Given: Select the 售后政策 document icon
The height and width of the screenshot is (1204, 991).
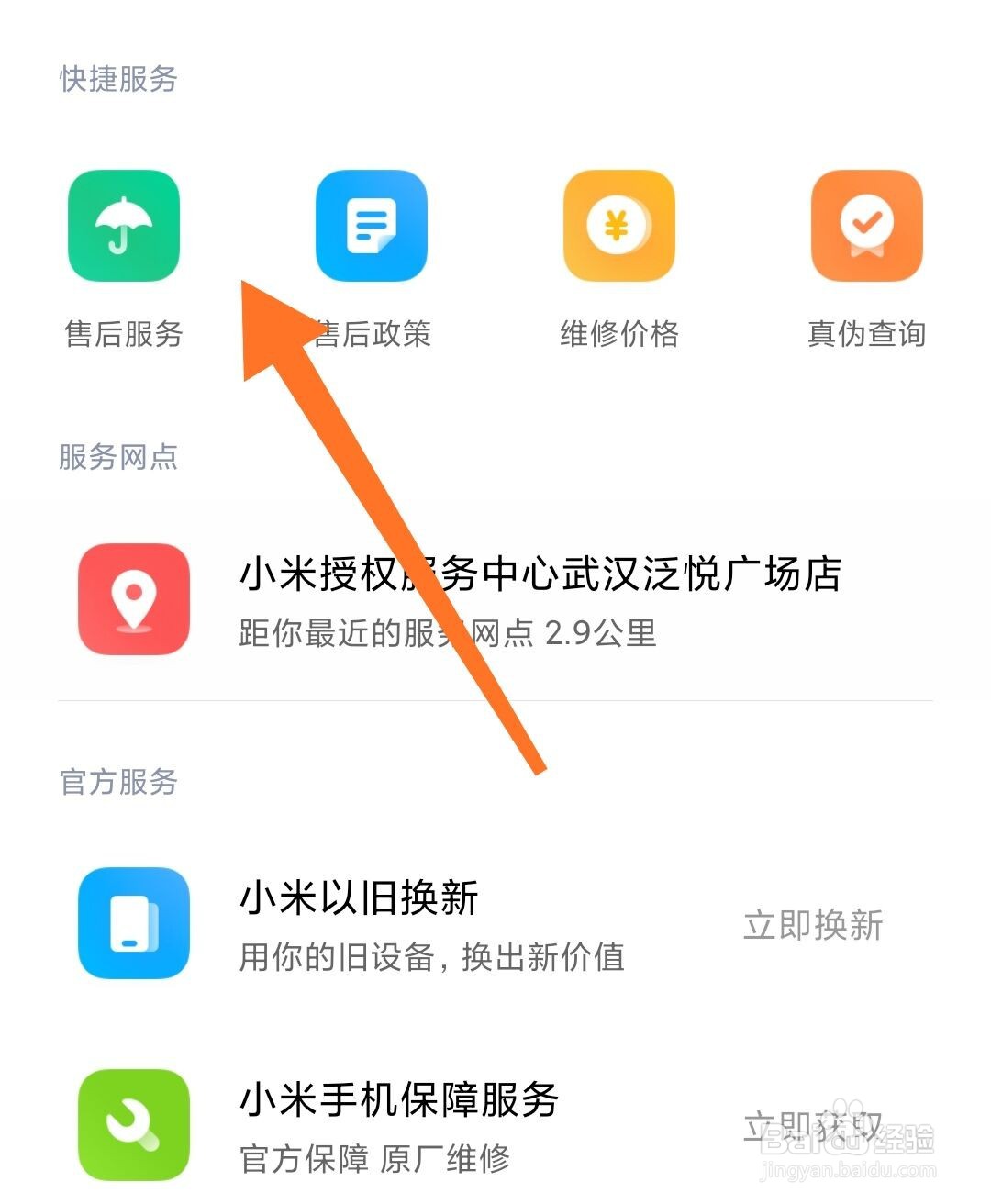Looking at the screenshot, I should [372, 227].
